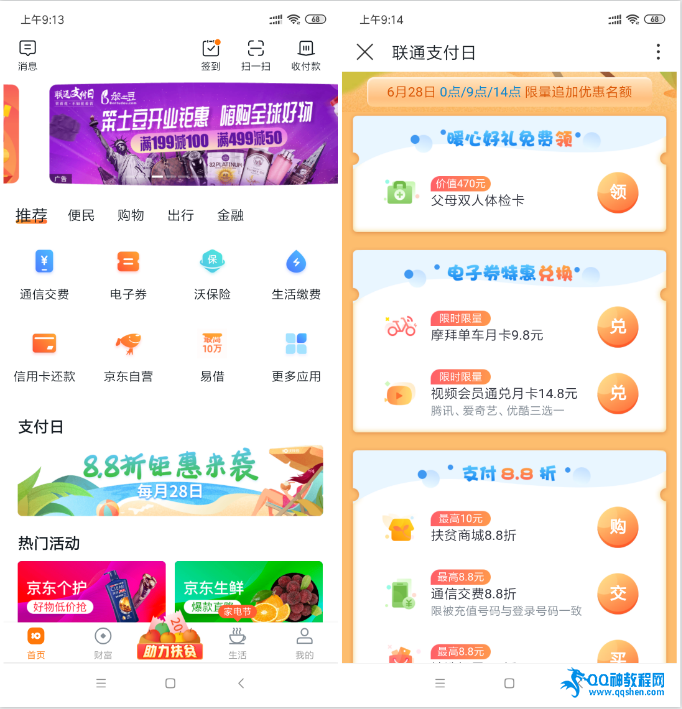
Task: Open 收付款 payment code
Action: (x=306, y=54)
